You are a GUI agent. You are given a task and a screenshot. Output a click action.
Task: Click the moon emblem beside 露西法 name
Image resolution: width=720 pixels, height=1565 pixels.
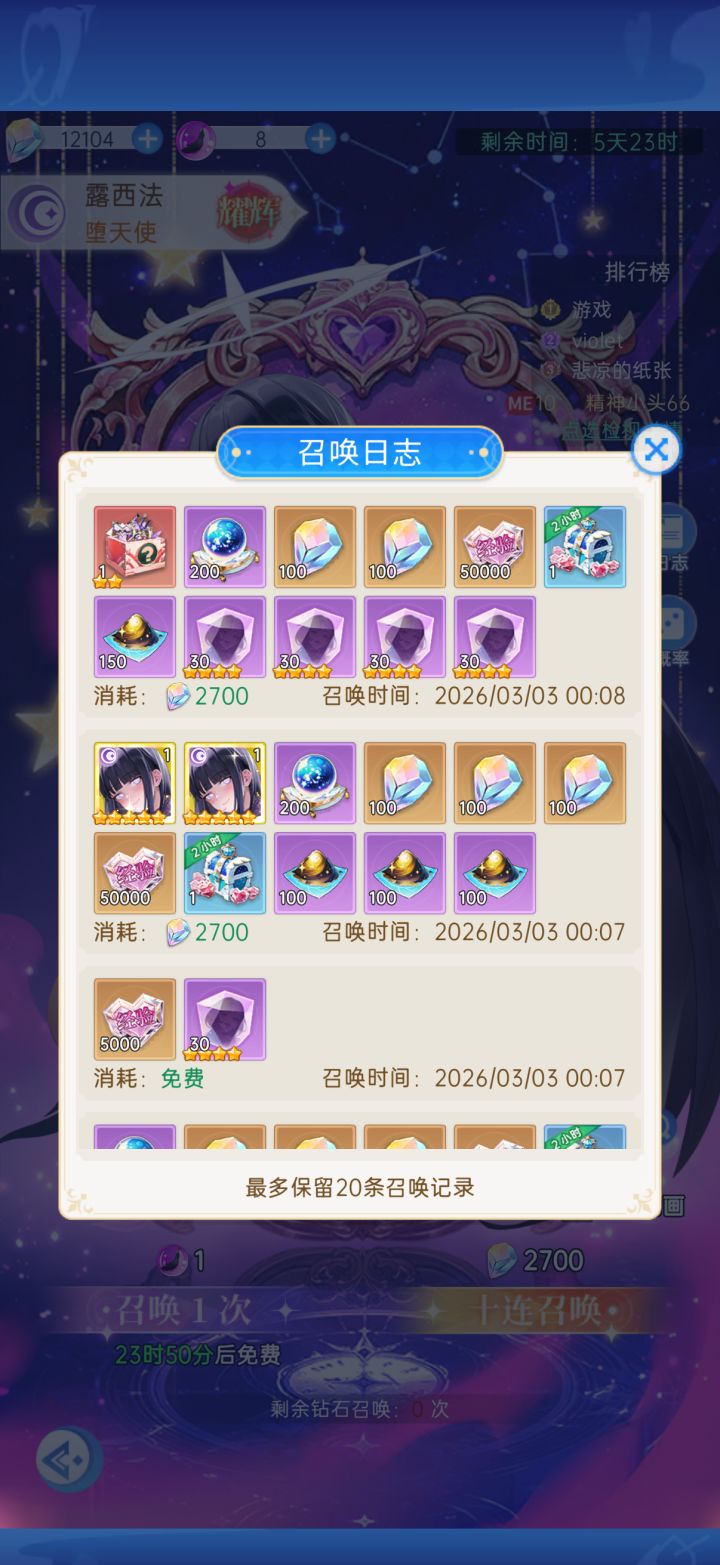click(40, 212)
